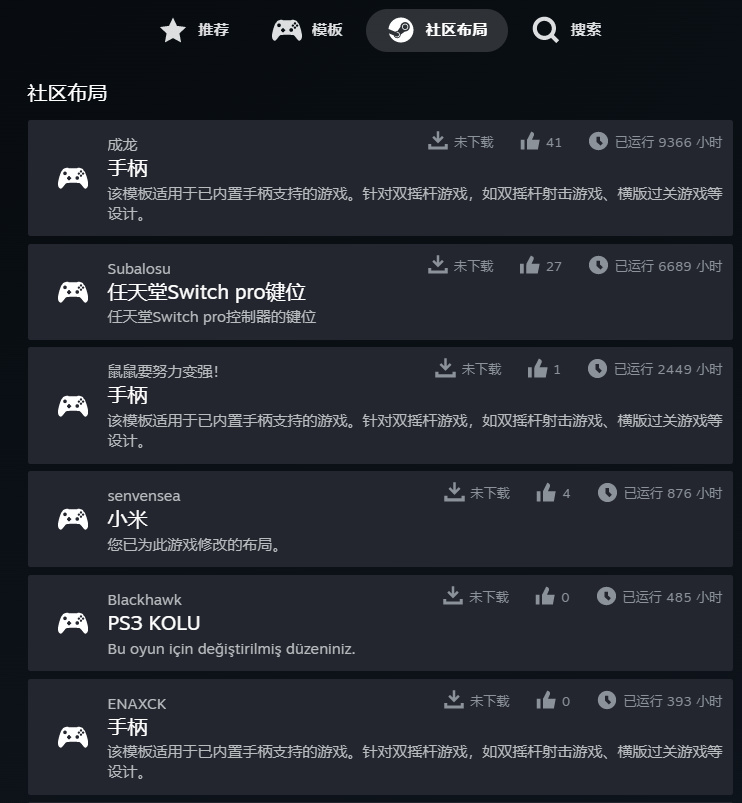Switch to the 模板 tab
The image size is (742, 803).
[307, 30]
